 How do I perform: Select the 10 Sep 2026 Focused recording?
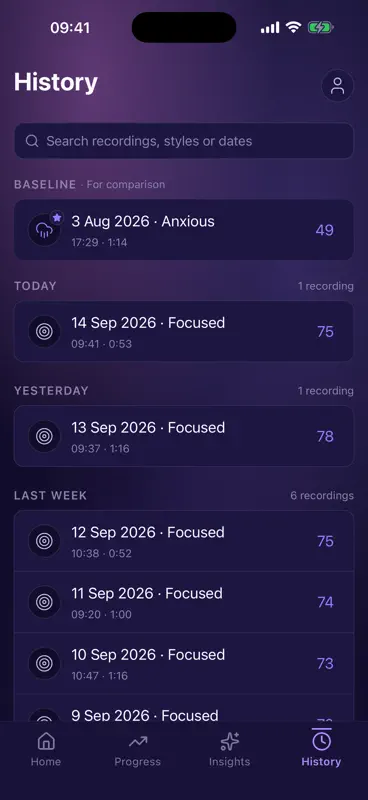184,663
